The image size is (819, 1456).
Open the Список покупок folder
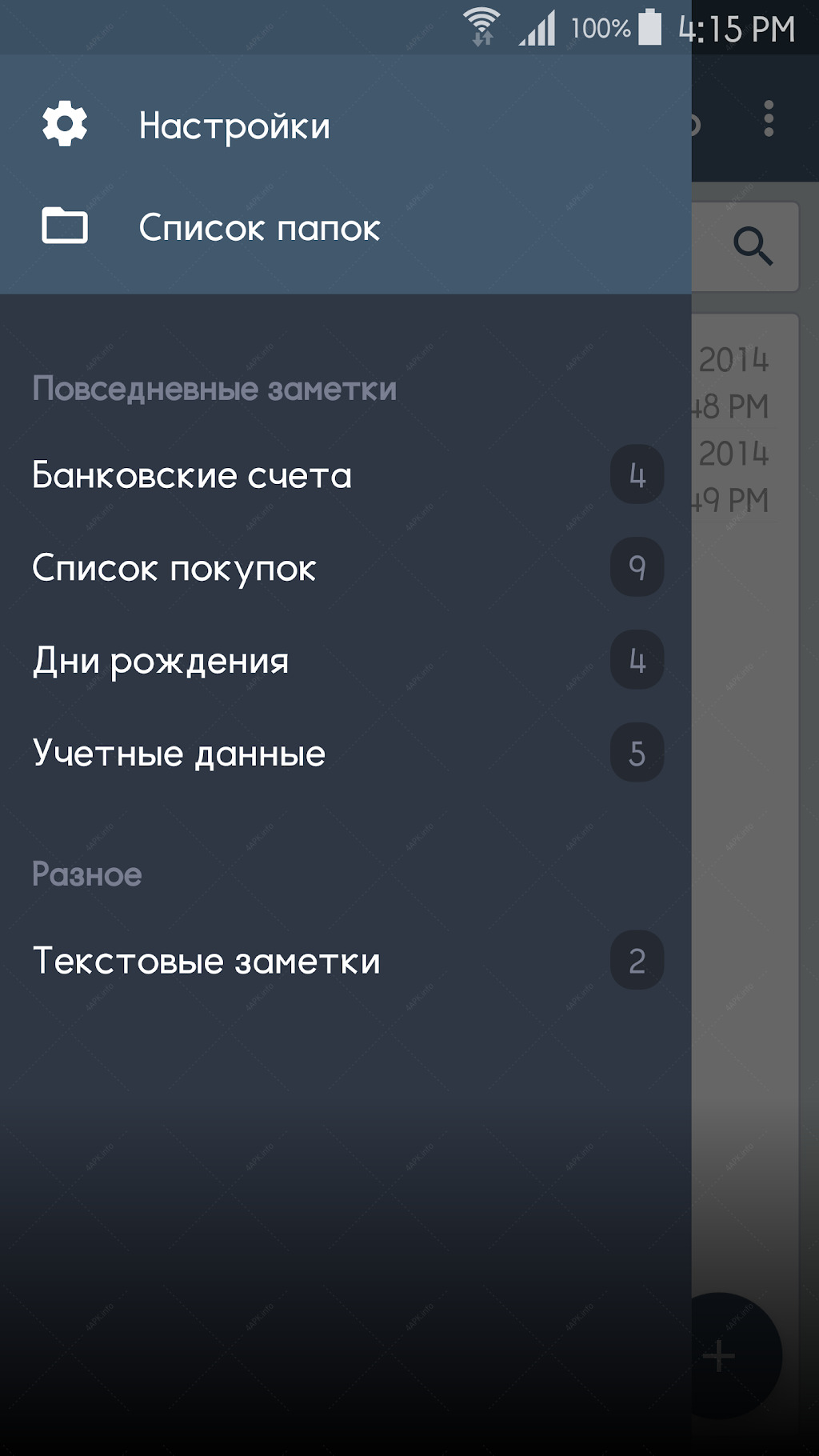(x=346, y=568)
